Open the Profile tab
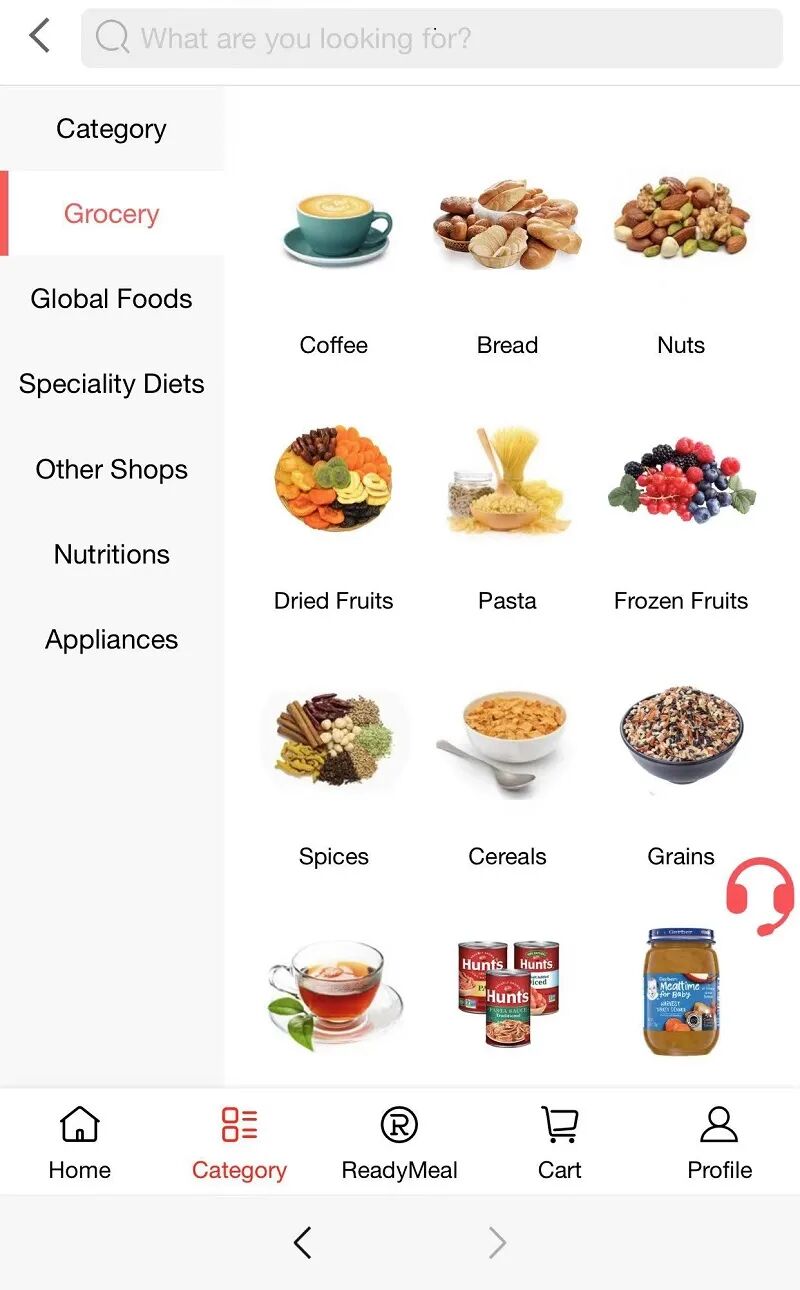Image resolution: width=800 pixels, height=1290 pixels. coord(719,1143)
